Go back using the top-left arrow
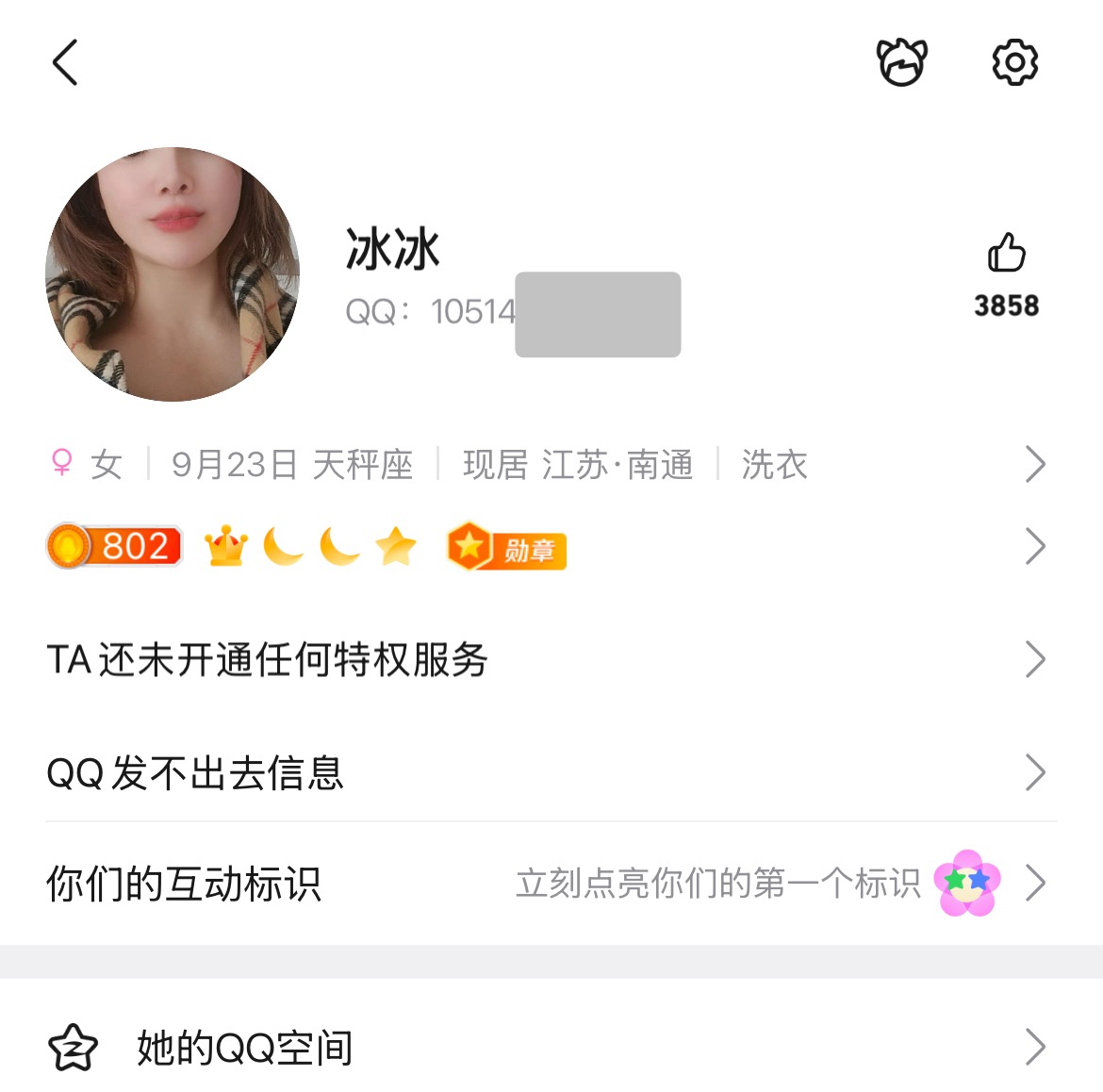Viewport: 1103px width, 1092px height. 65,63
